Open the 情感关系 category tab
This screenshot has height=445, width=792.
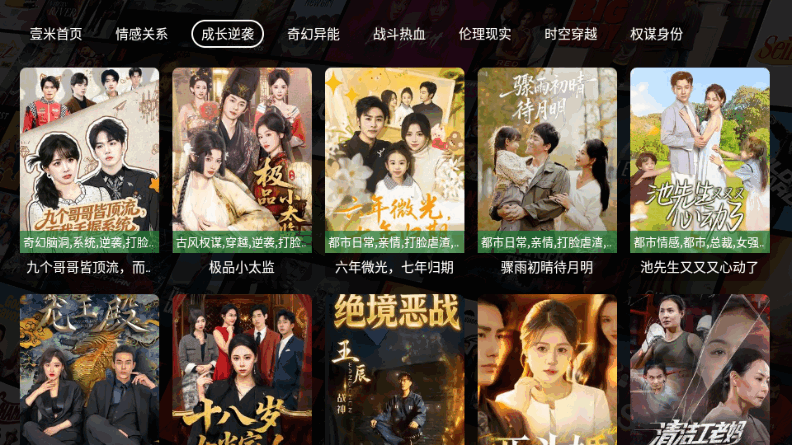[x=142, y=34]
